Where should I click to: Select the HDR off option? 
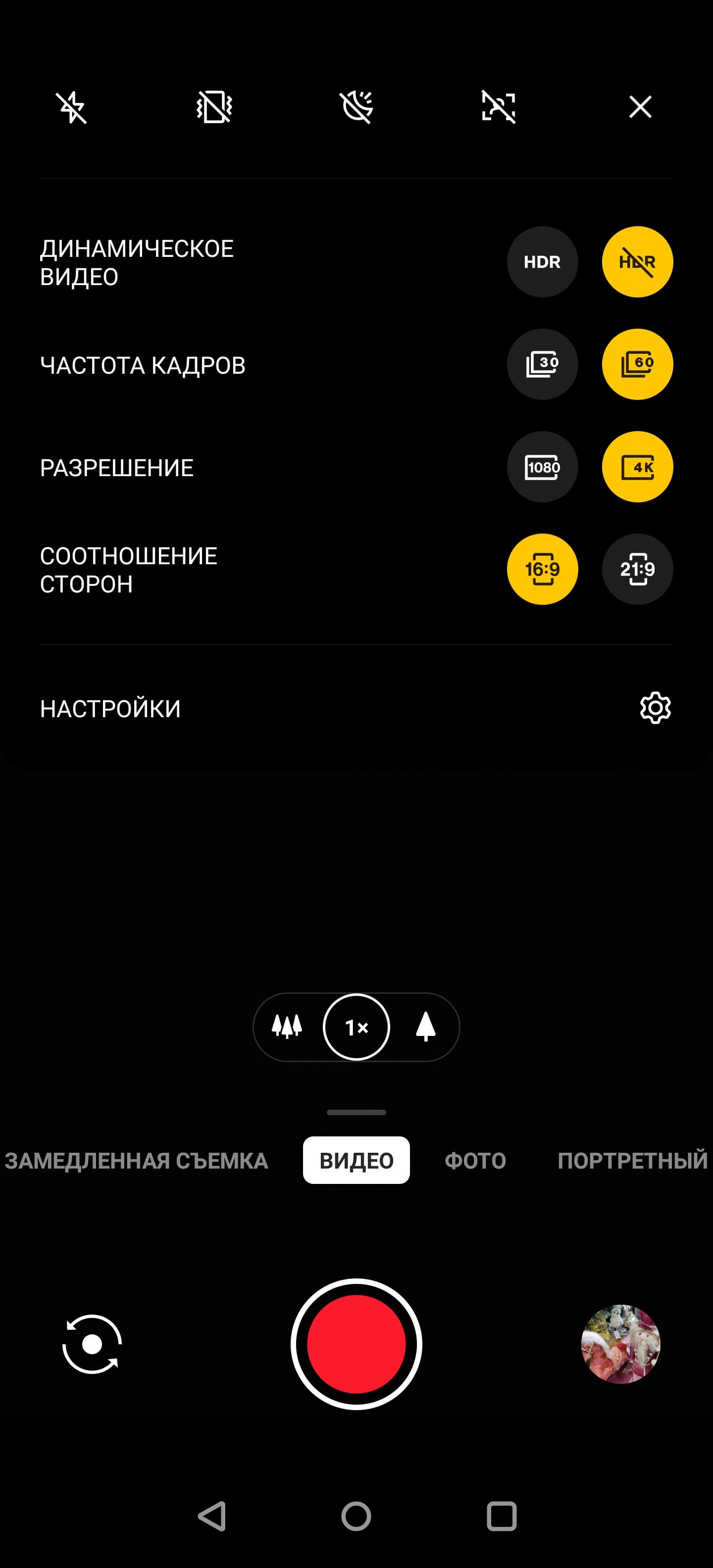pyautogui.click(x=637, y=262)
